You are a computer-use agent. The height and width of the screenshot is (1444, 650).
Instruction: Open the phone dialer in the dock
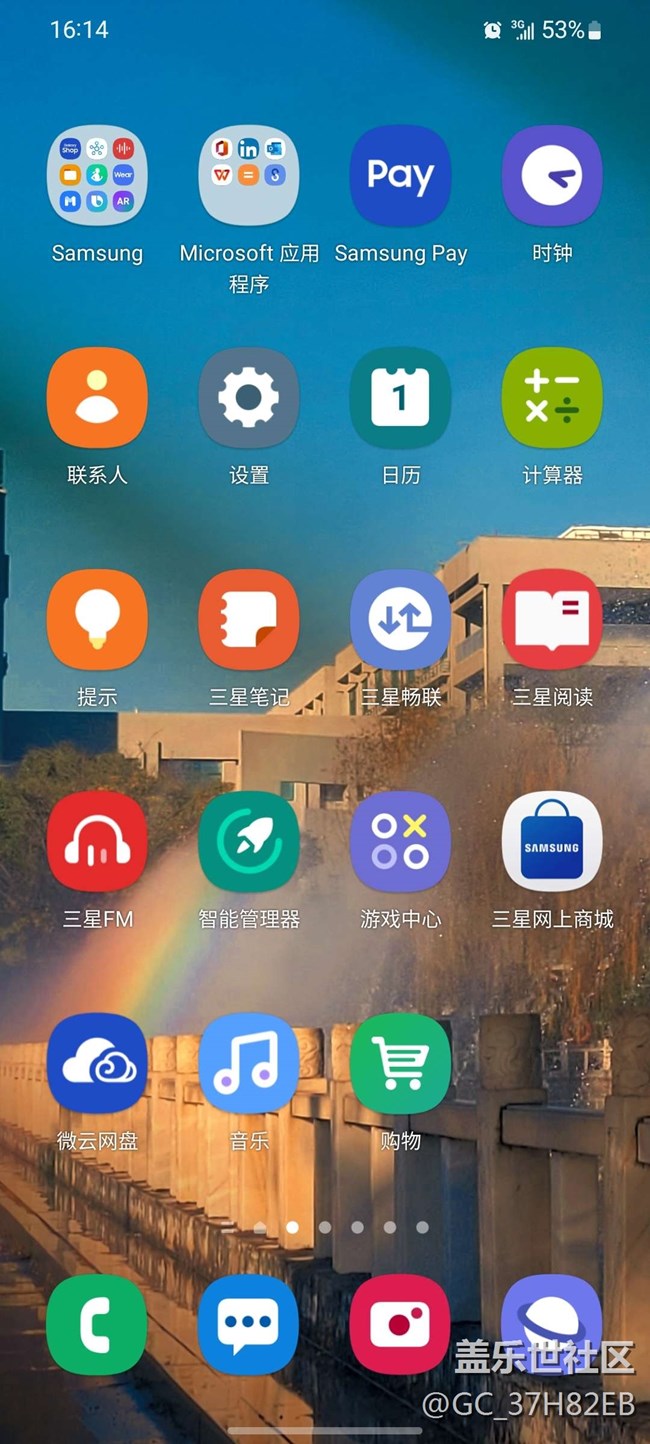[x=97, y=1324]
